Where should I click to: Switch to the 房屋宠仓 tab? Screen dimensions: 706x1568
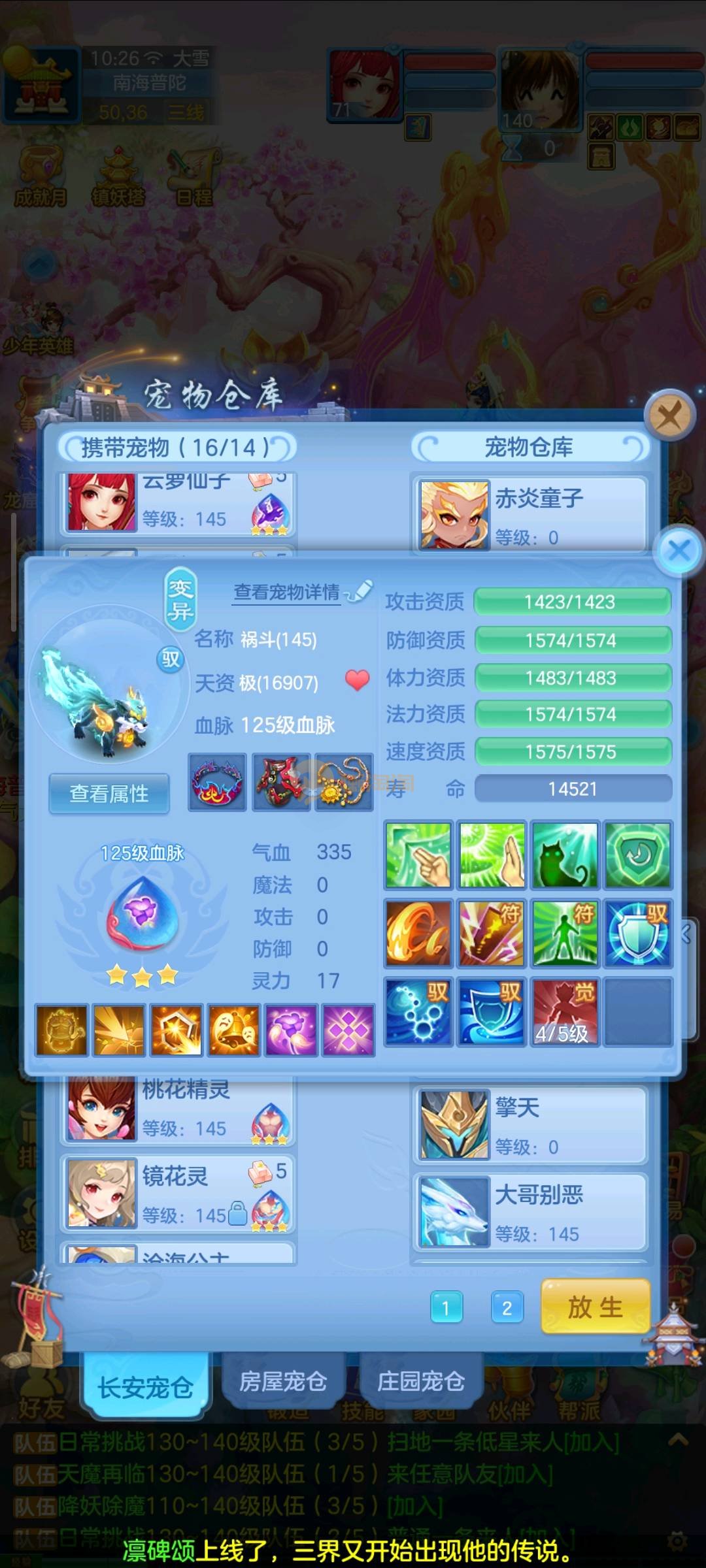point(282,1381)
